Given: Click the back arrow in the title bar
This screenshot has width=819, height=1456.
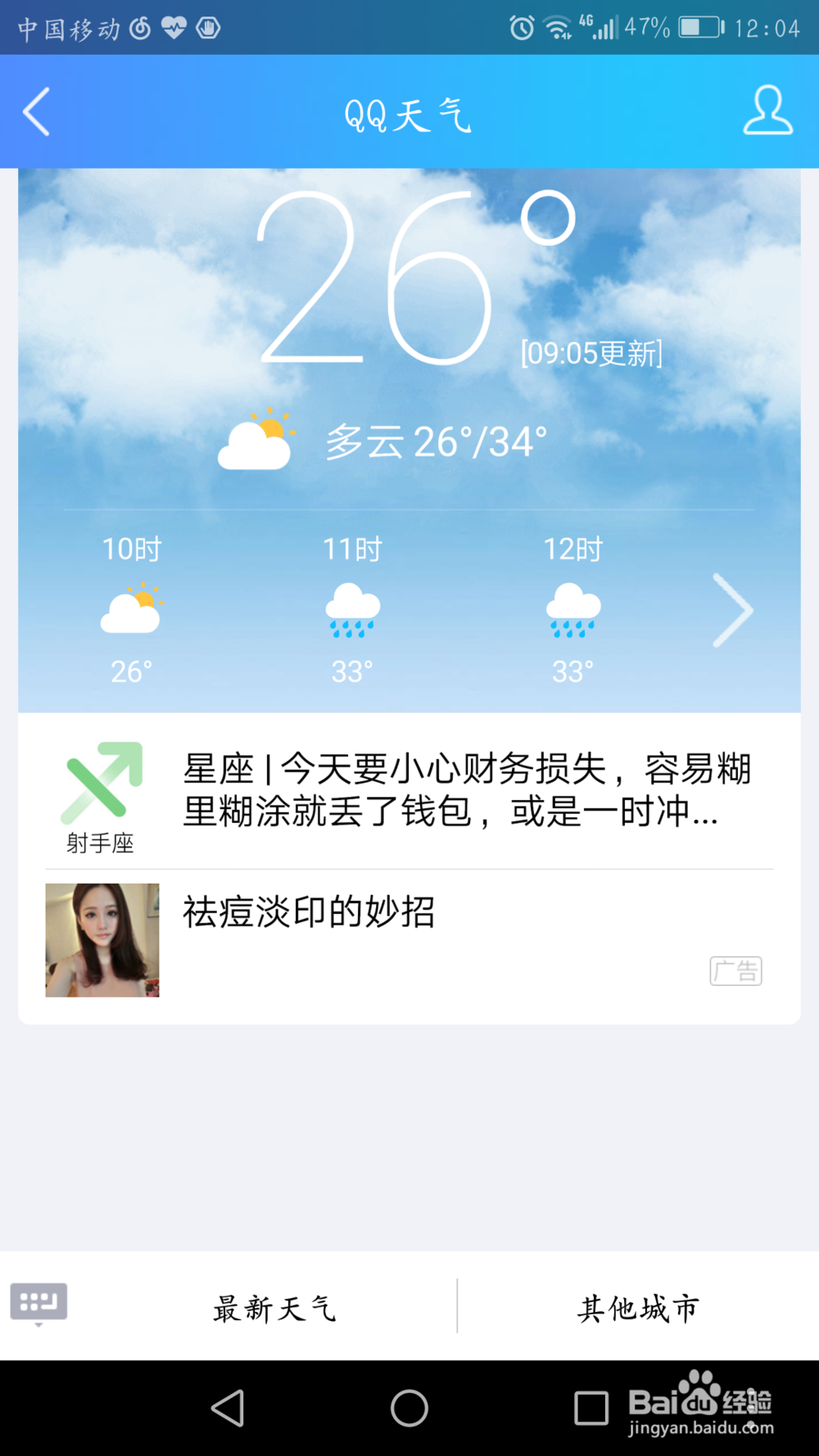Looking at the screenshot, I should (x=36, y=112).
